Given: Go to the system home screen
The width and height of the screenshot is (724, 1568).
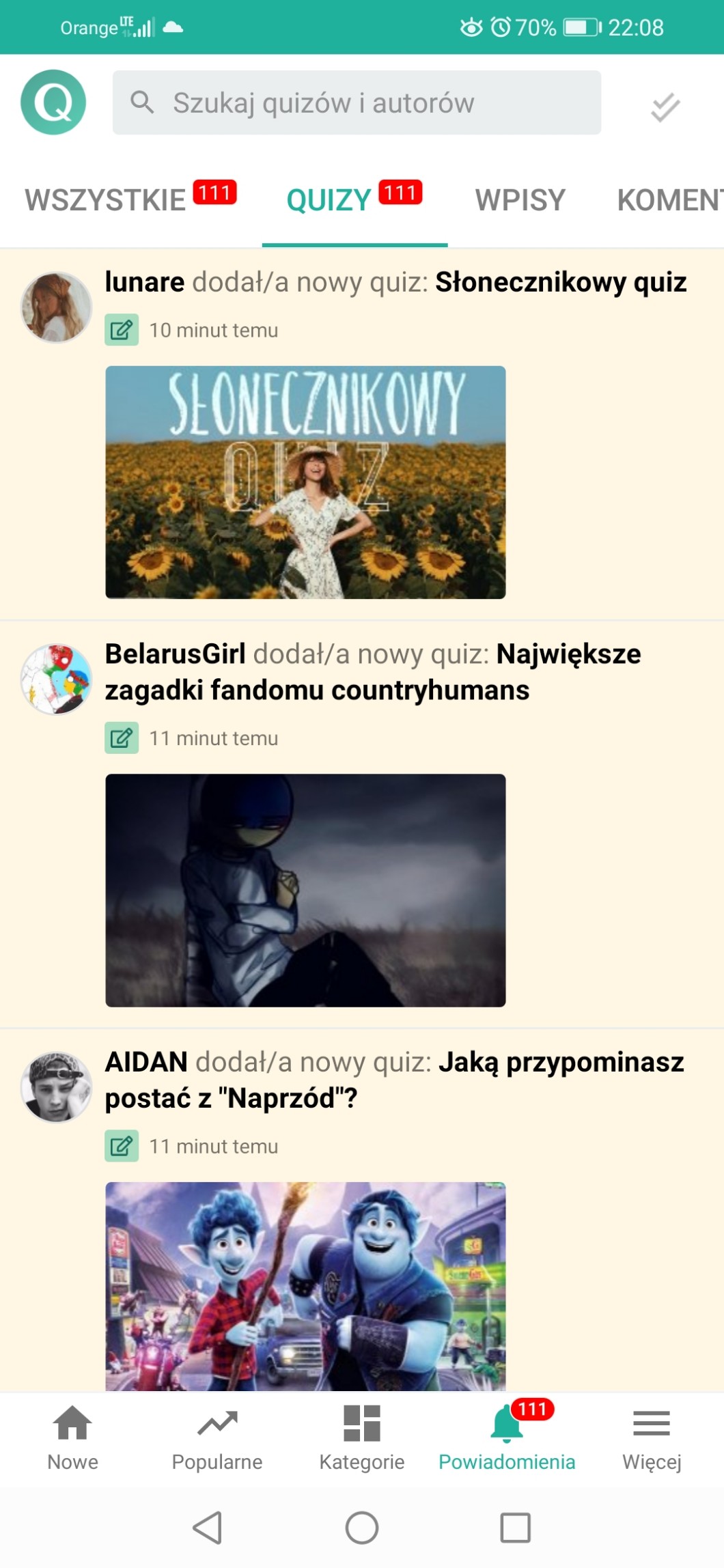Looking at the screenshot, I should 362,1528.
